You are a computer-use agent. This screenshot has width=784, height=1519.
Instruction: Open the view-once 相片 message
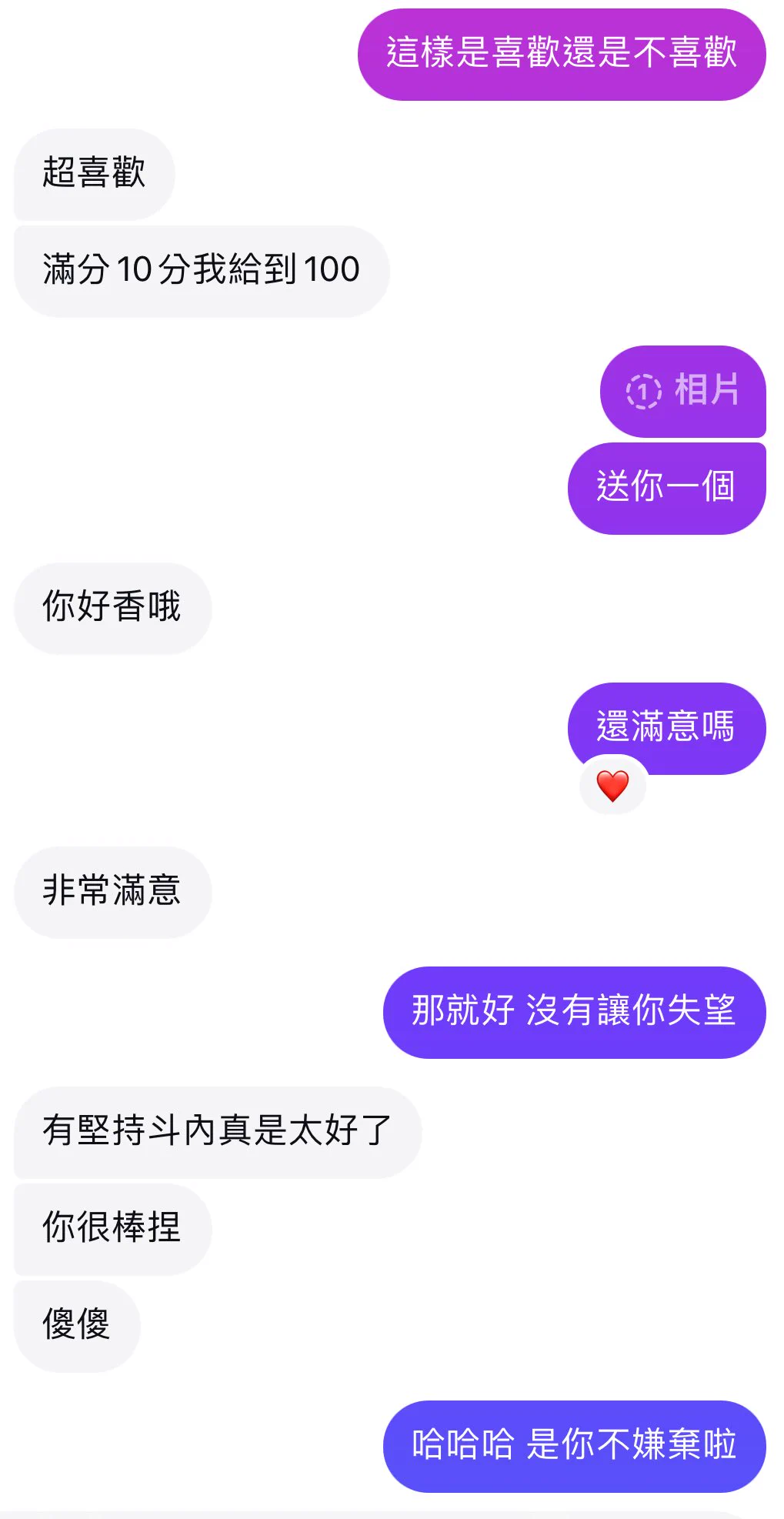coord(682,390)
